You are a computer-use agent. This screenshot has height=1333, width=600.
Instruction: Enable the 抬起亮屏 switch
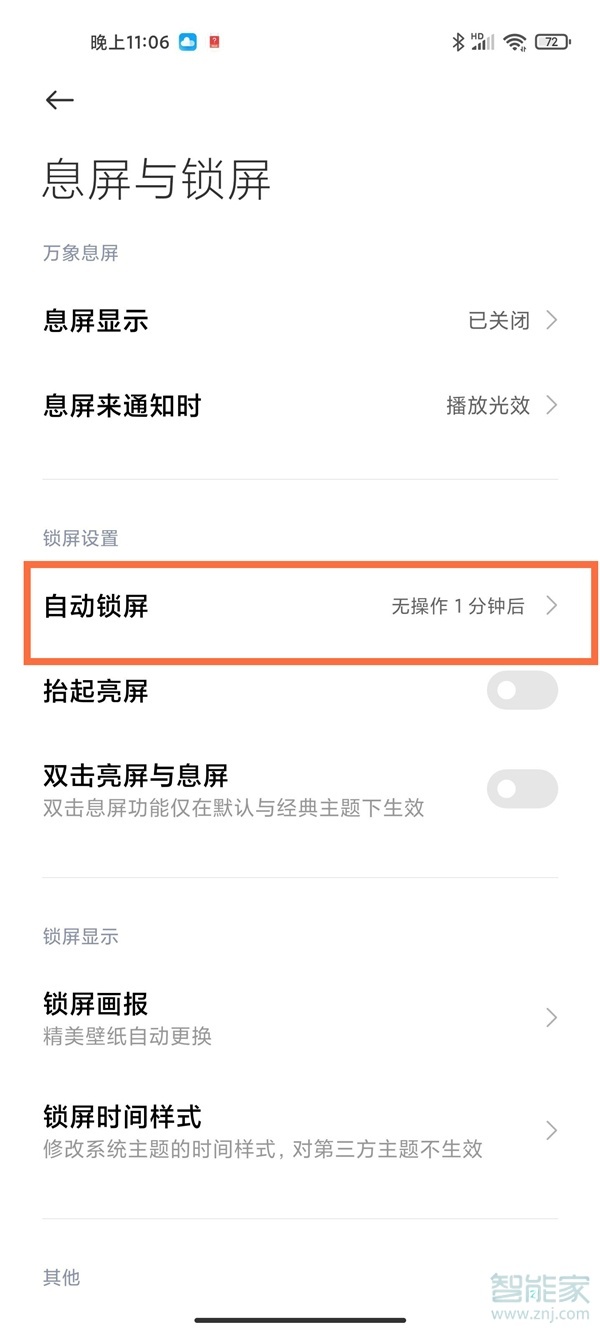522,691
